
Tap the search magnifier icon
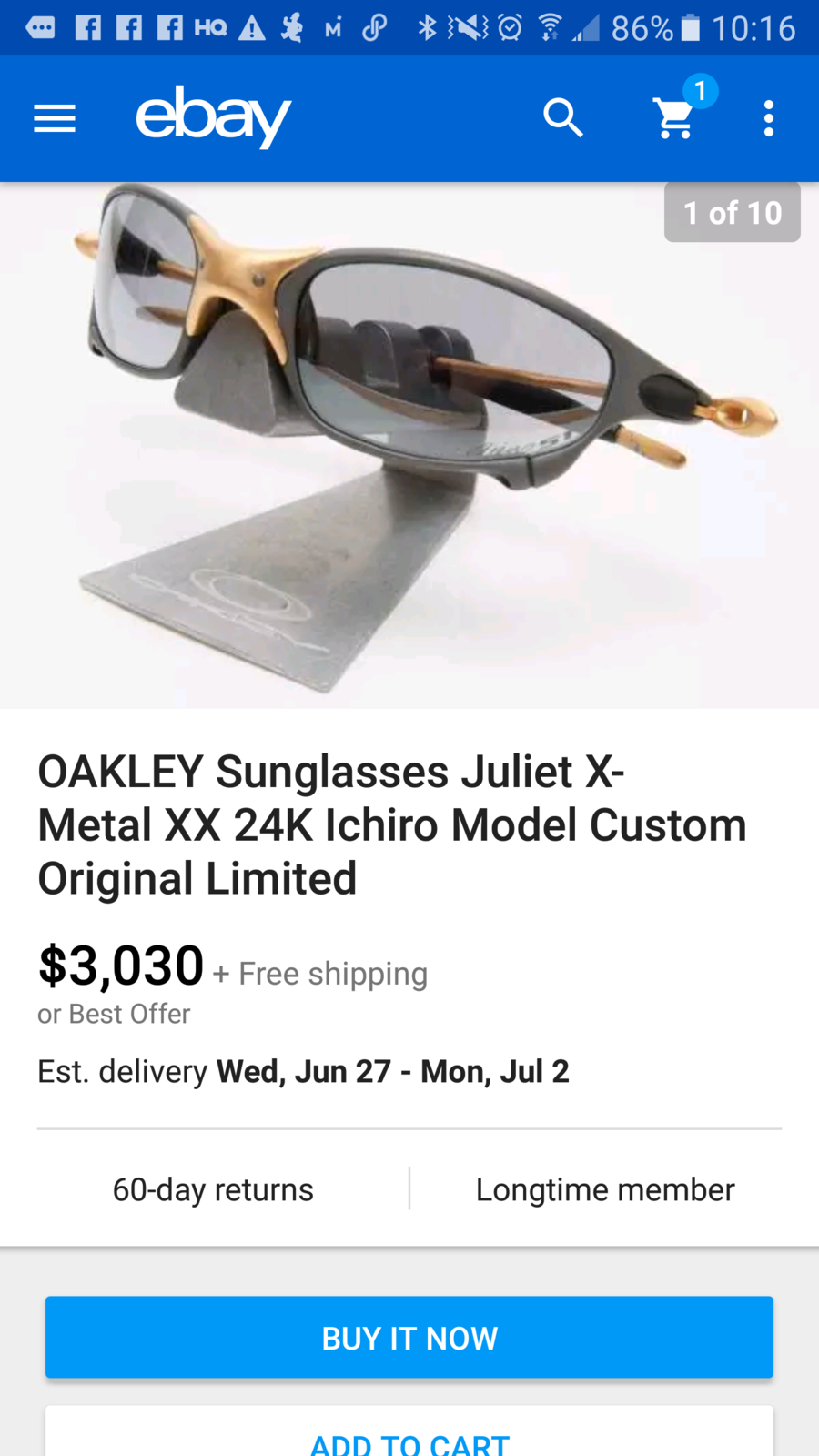[x=563, y=118]
